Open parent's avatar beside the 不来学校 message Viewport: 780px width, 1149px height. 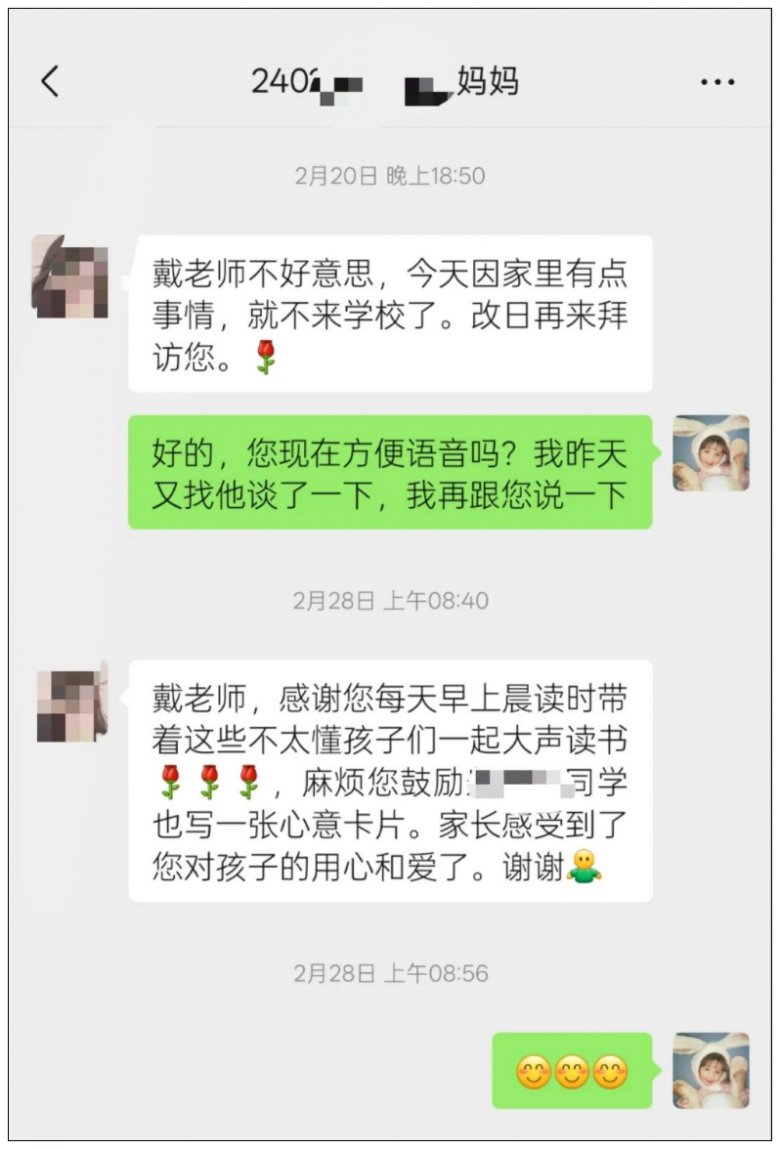[70, 277]
